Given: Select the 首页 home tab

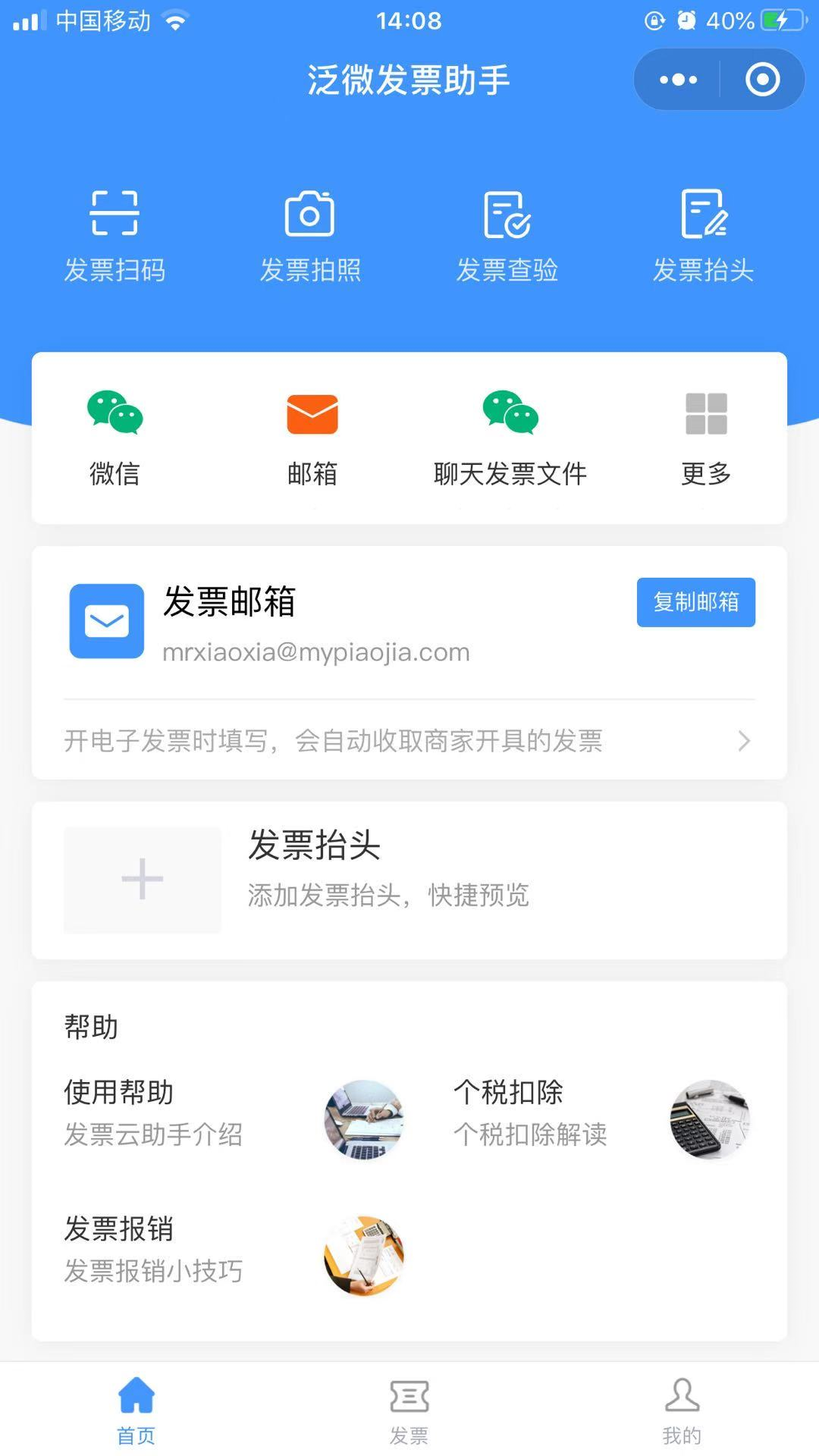Looking at the screenshot, I should point(136,1410).
